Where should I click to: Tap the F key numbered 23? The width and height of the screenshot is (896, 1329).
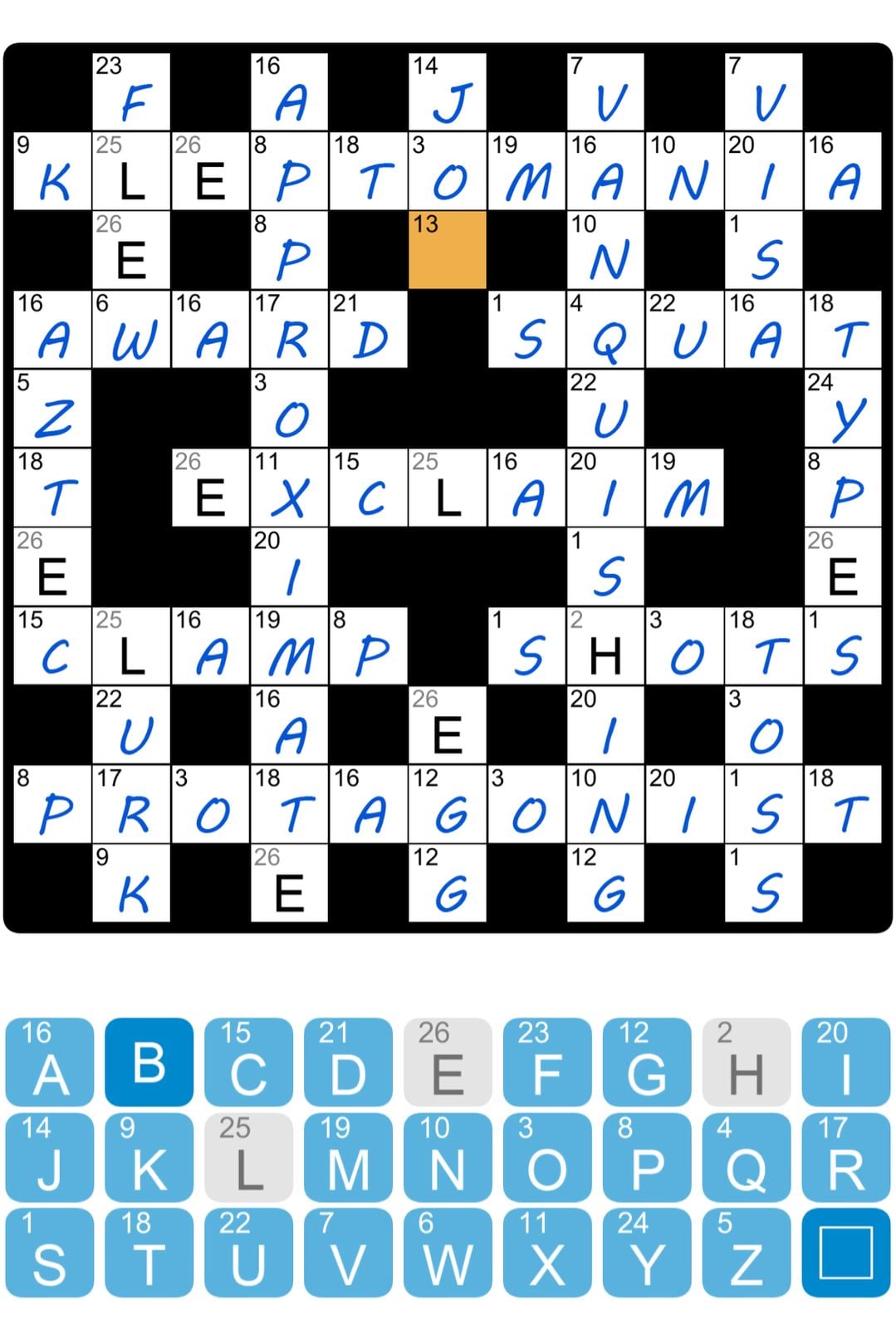[546, 1062]
